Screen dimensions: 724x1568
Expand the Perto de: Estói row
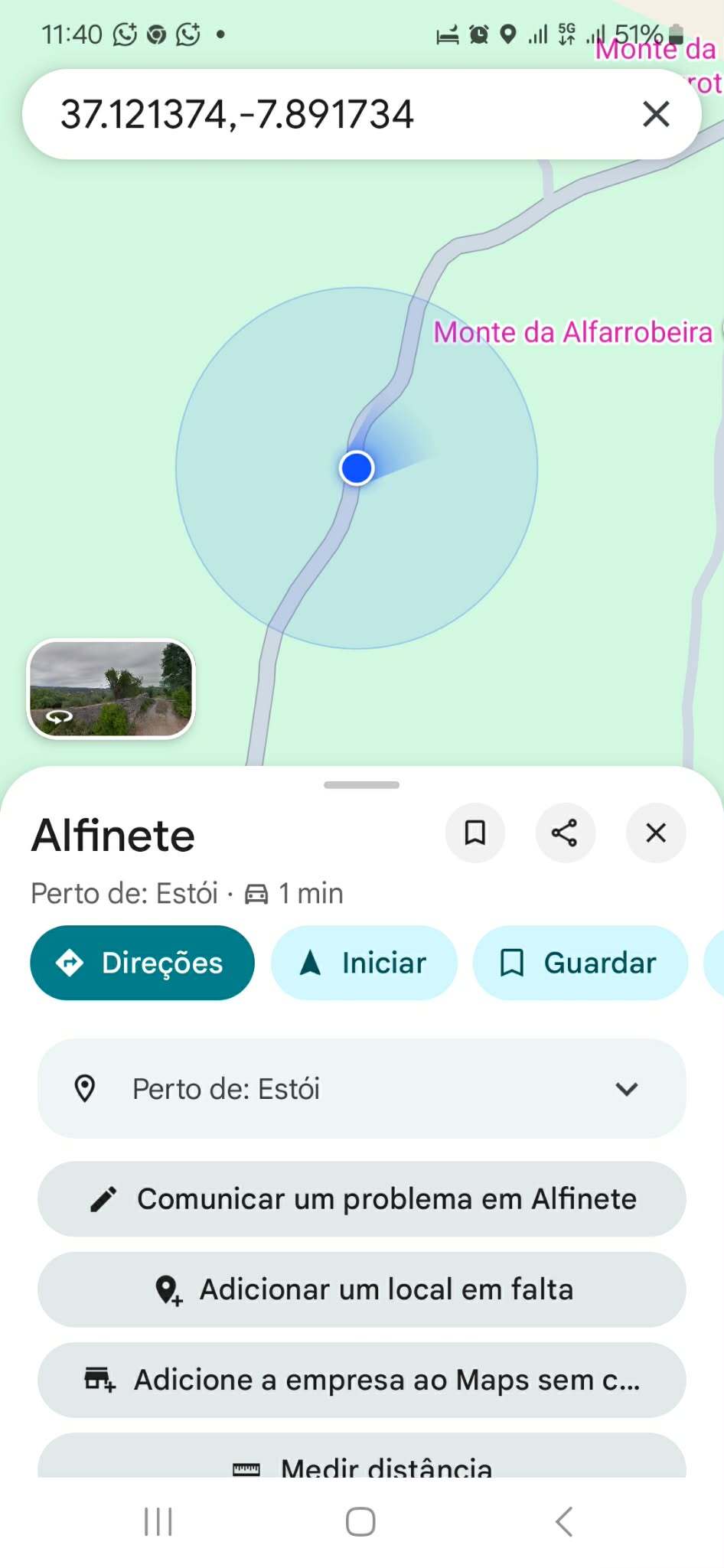(x=361, y=1088)
